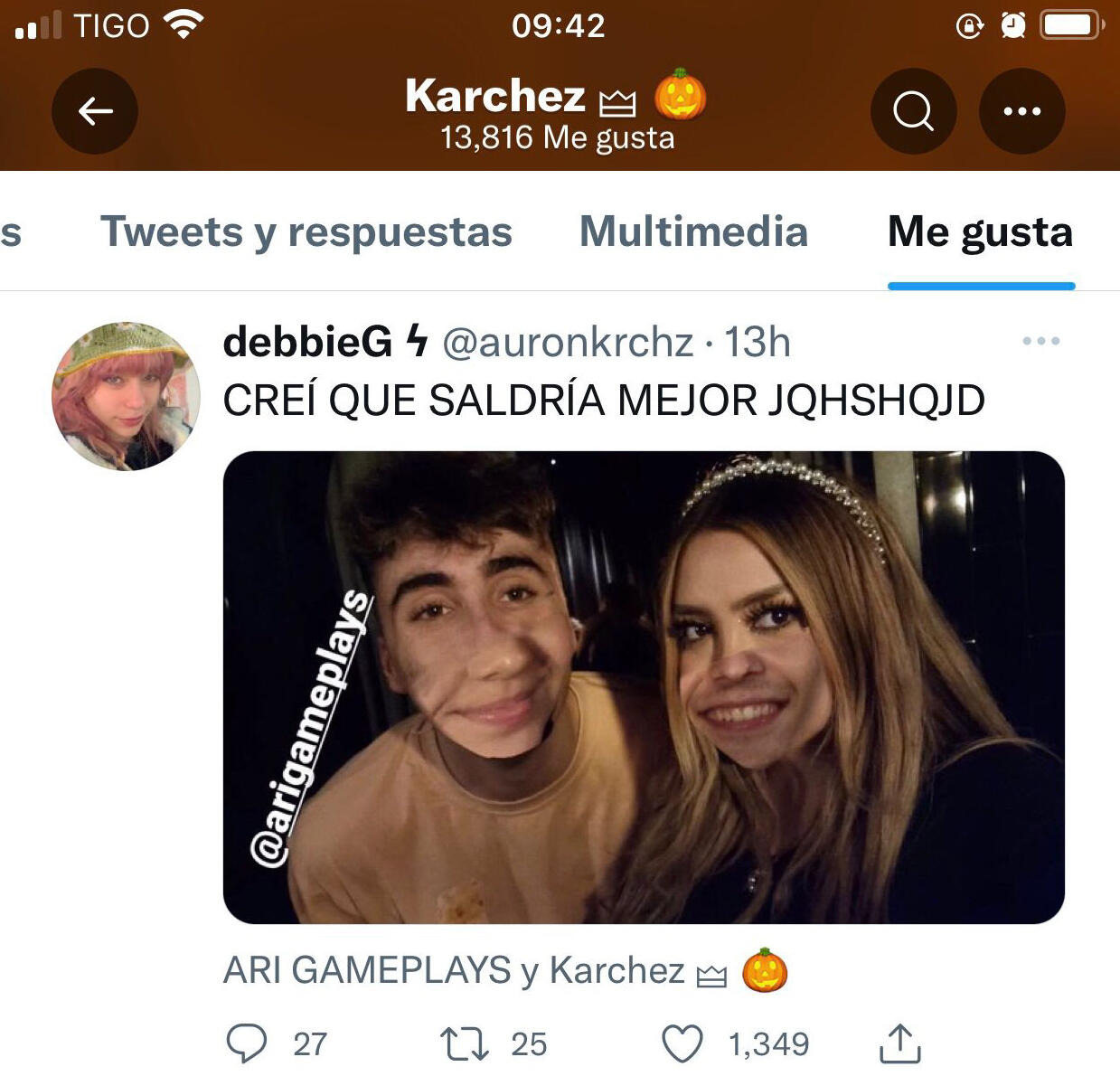Open debbieG's profile picture
Screen dimensions: 1120x1076
(x=126, y=396)
